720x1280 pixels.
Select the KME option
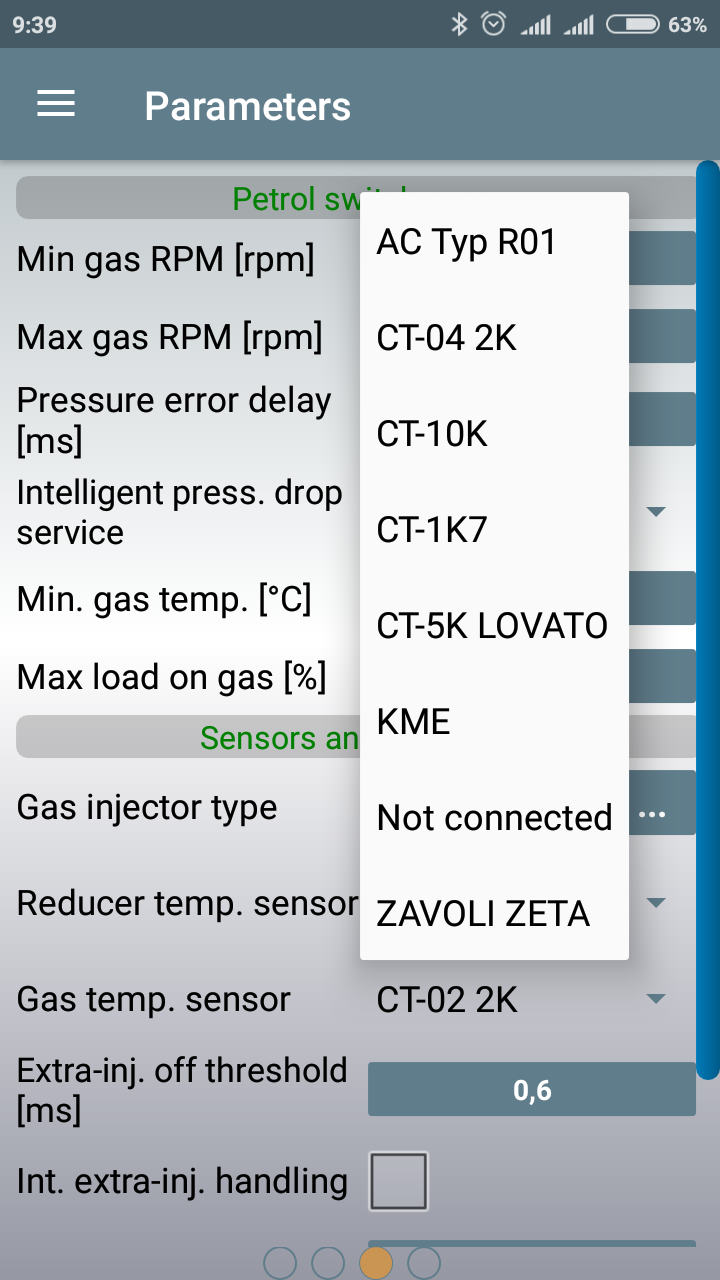coord(494,722)
